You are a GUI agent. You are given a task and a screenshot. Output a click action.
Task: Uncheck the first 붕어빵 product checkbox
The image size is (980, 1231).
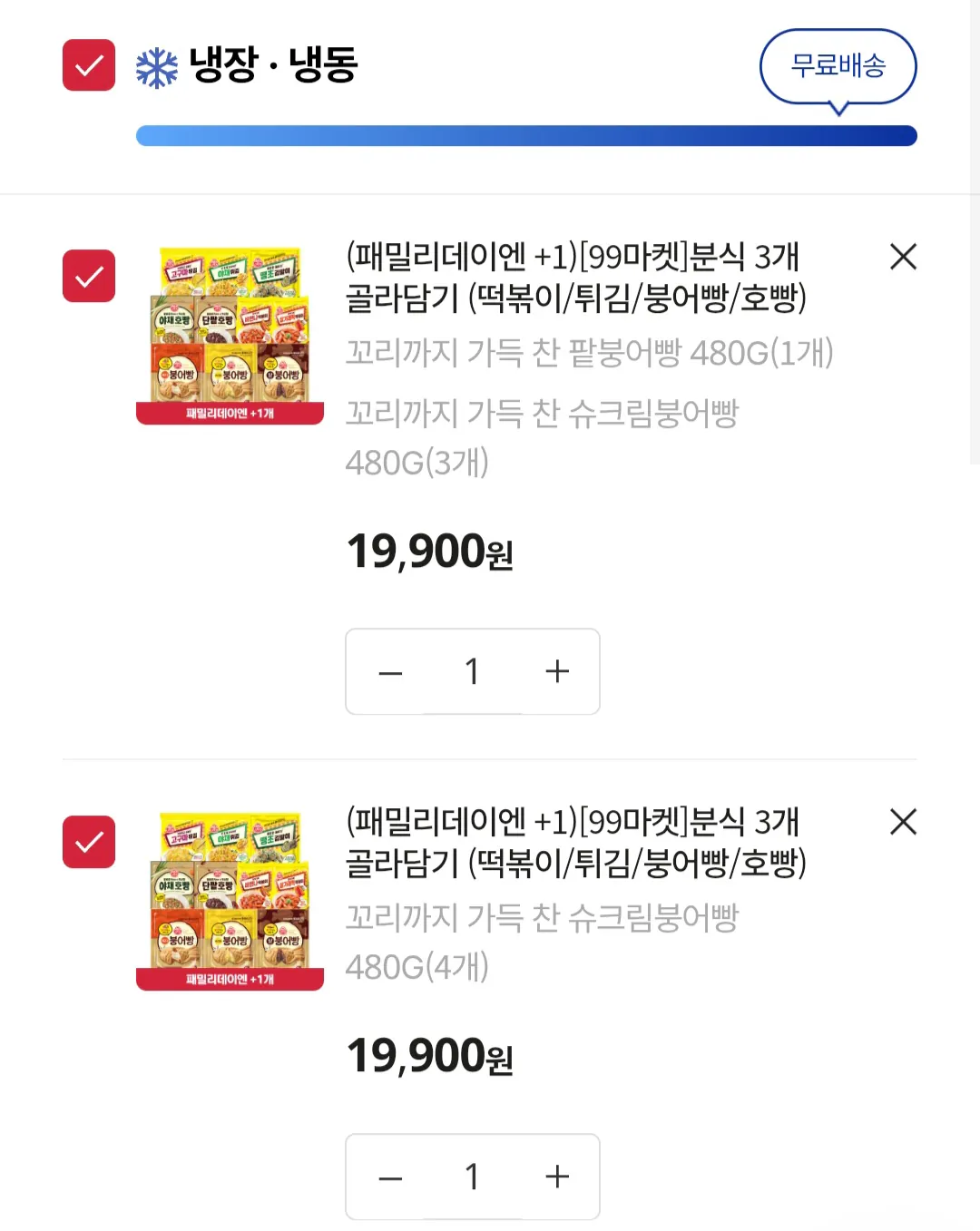tap(88, 276)
